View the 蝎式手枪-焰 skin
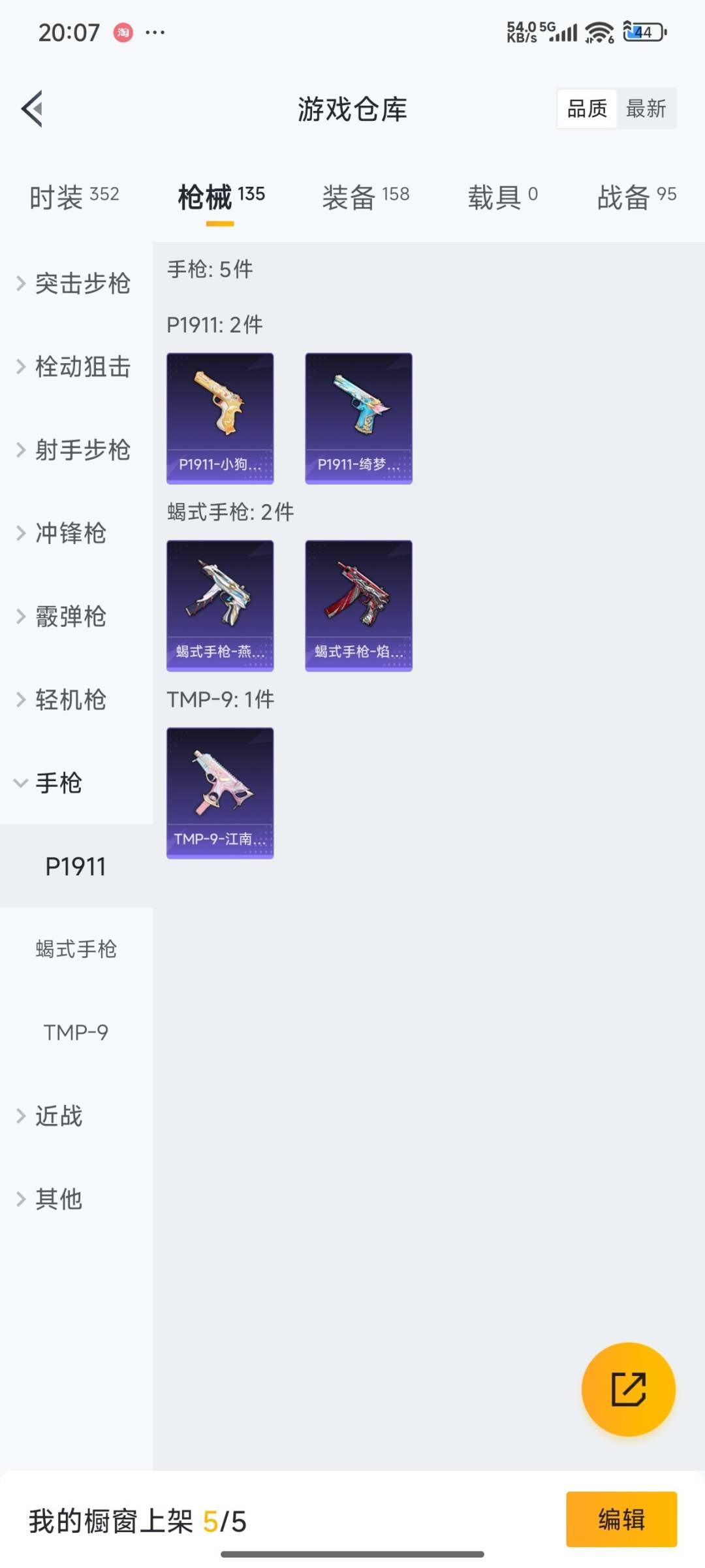The width and height of the screenshot is (705, 1568). pos(358,605)
